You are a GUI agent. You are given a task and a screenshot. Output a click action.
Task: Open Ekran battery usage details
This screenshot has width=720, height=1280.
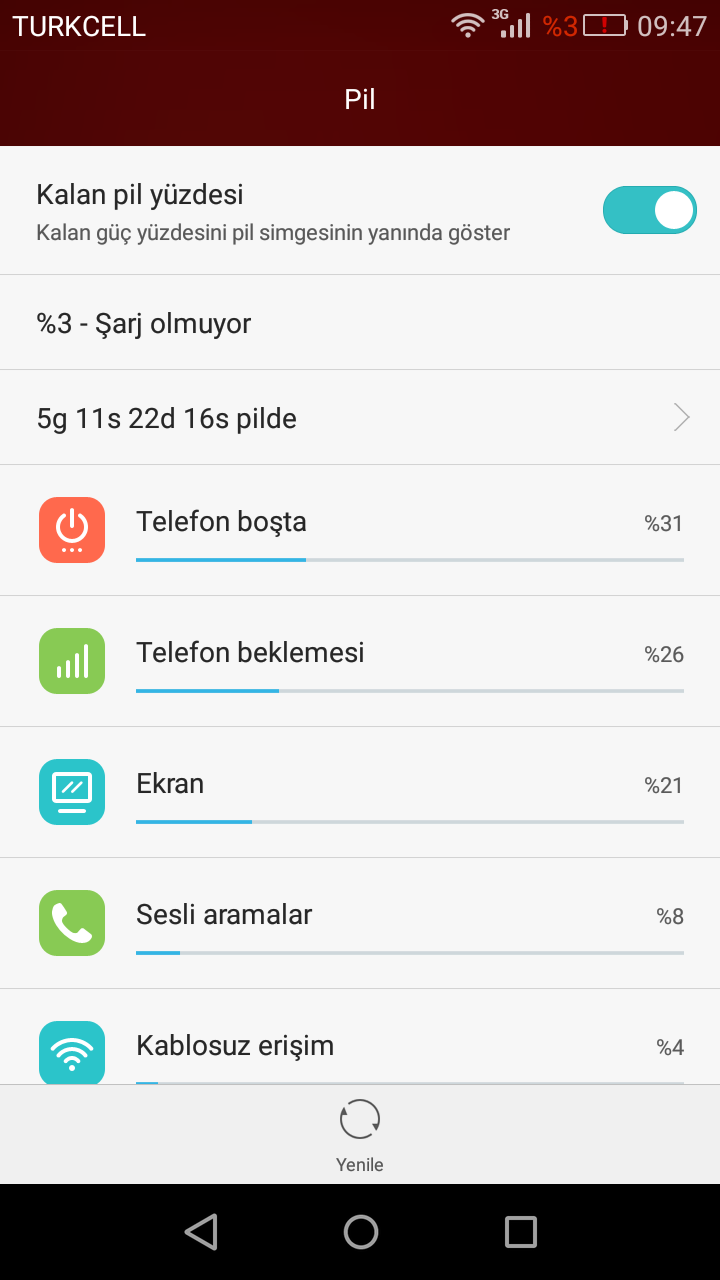pos(360,792)
